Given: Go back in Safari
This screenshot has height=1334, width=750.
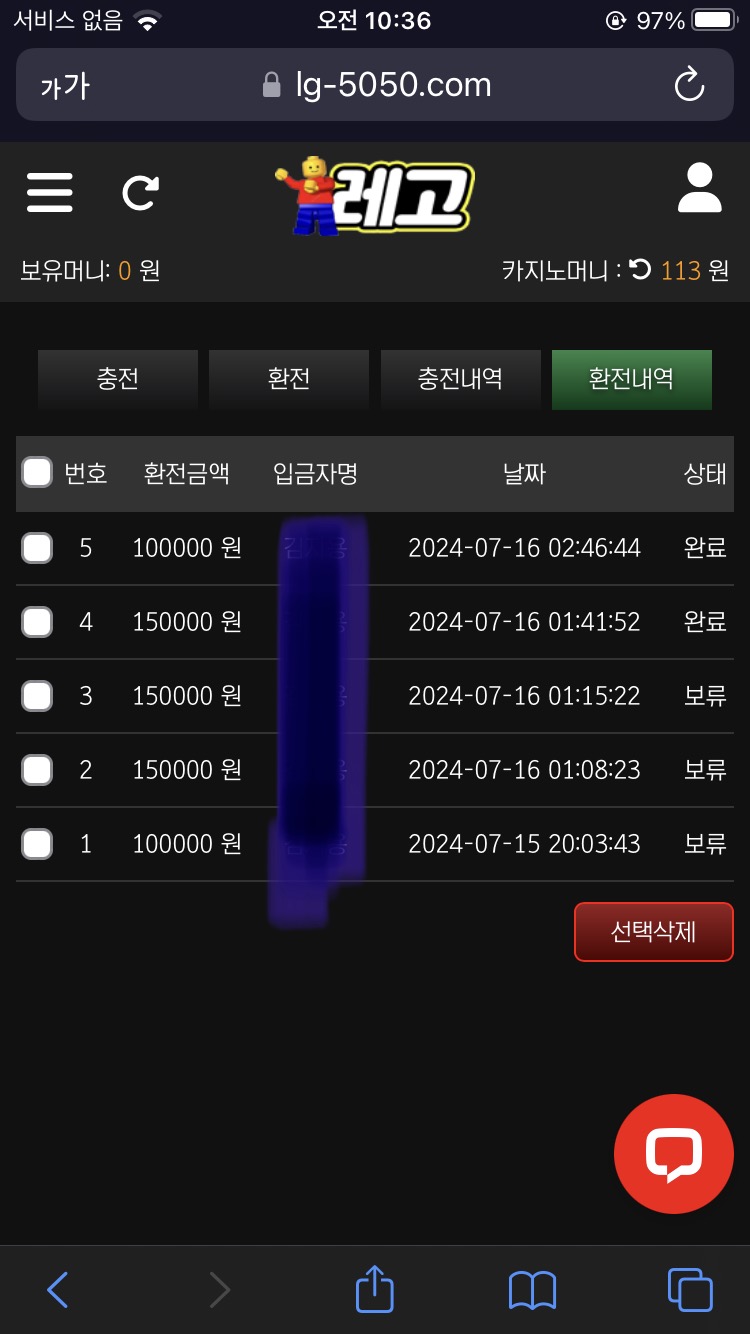Looking at the screenshot, I should point(58,1290).
